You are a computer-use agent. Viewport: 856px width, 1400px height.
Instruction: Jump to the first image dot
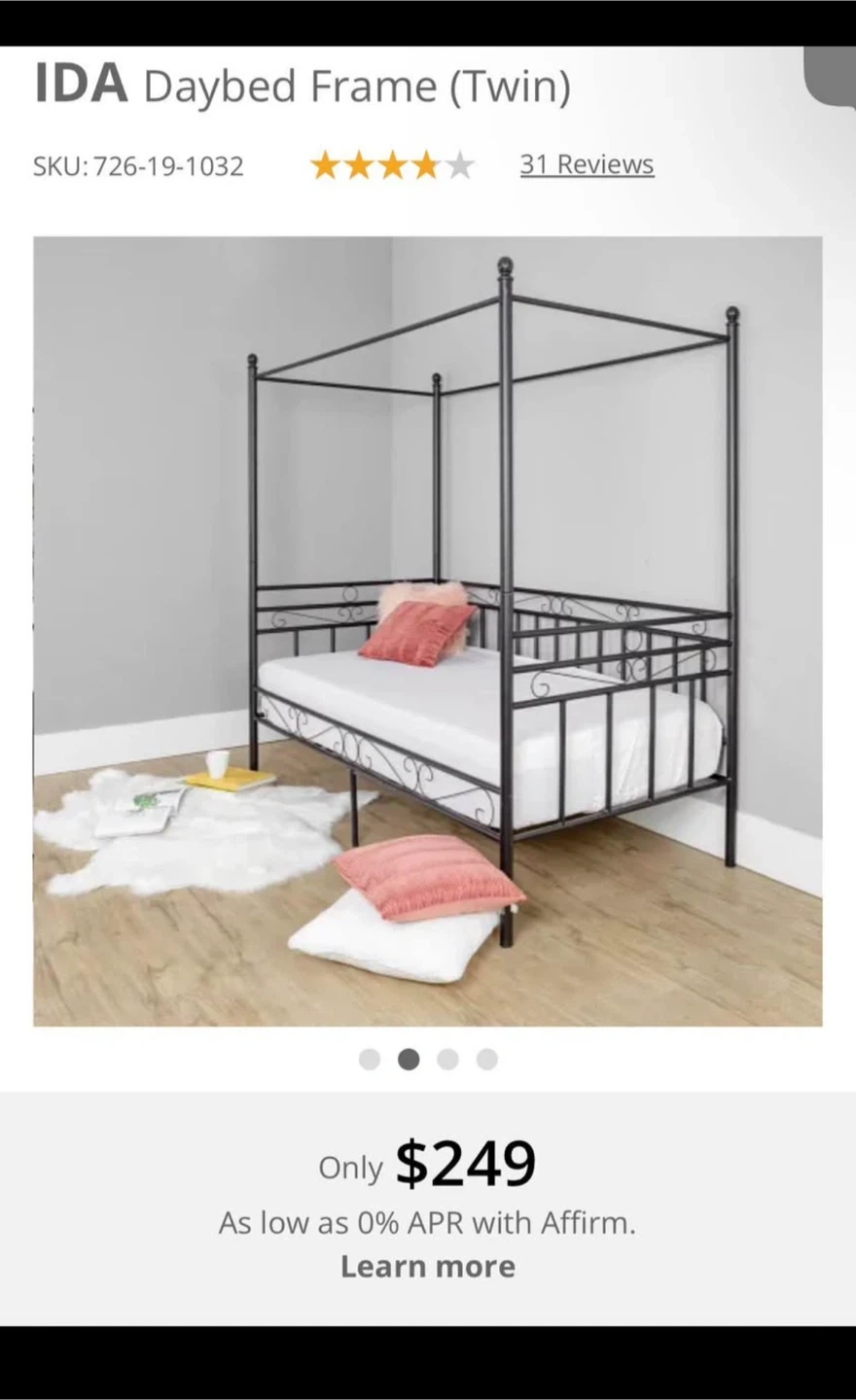pyautogui.click(x=370, y=1059)
